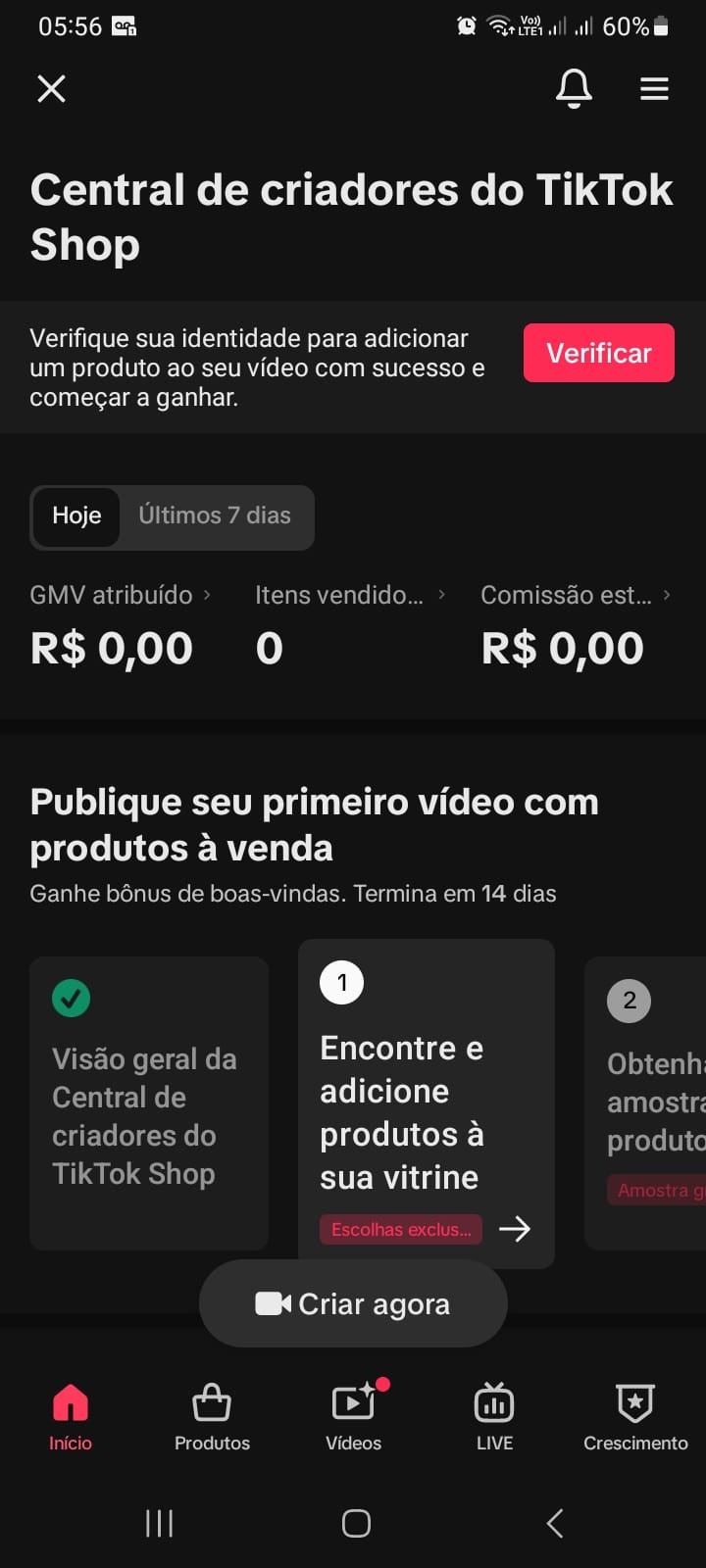Tap the system home button
The width and height of the screenshot is (706, 1568).
356,1523
